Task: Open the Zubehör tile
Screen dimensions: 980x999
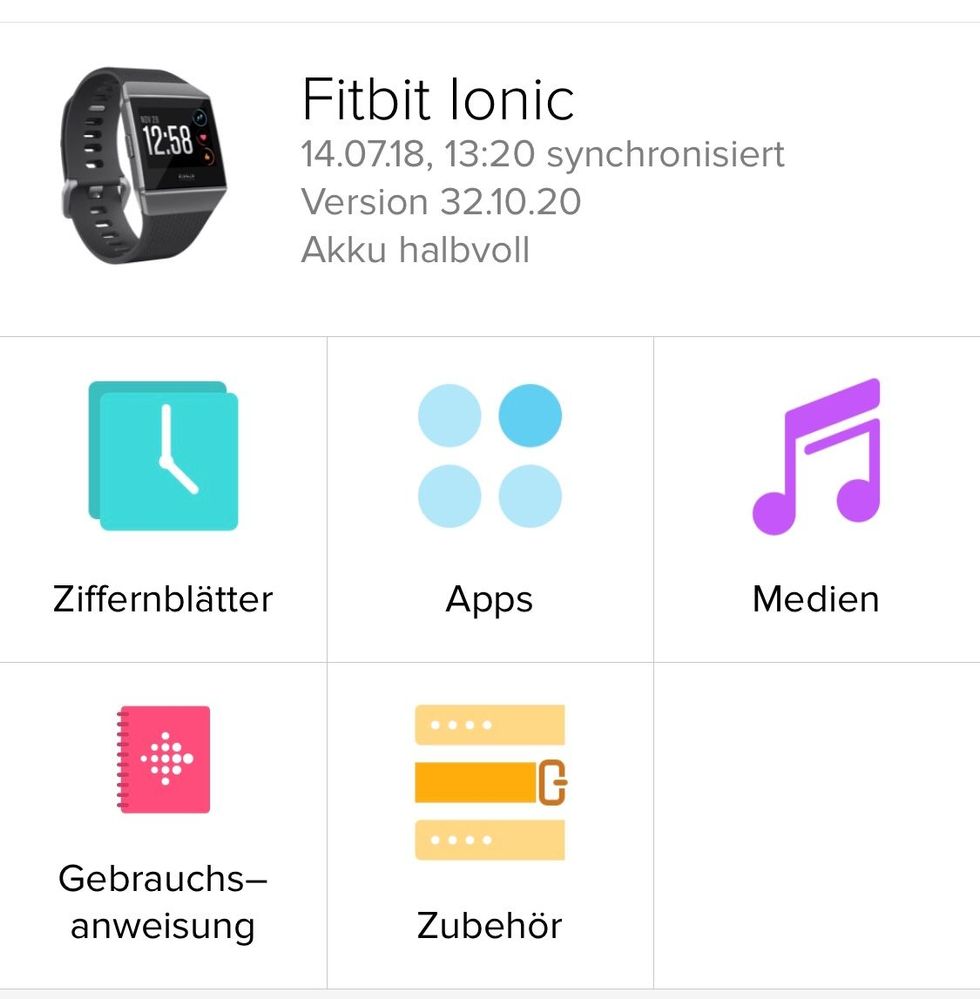Action: pyautogui.click(x=490, y=824)
